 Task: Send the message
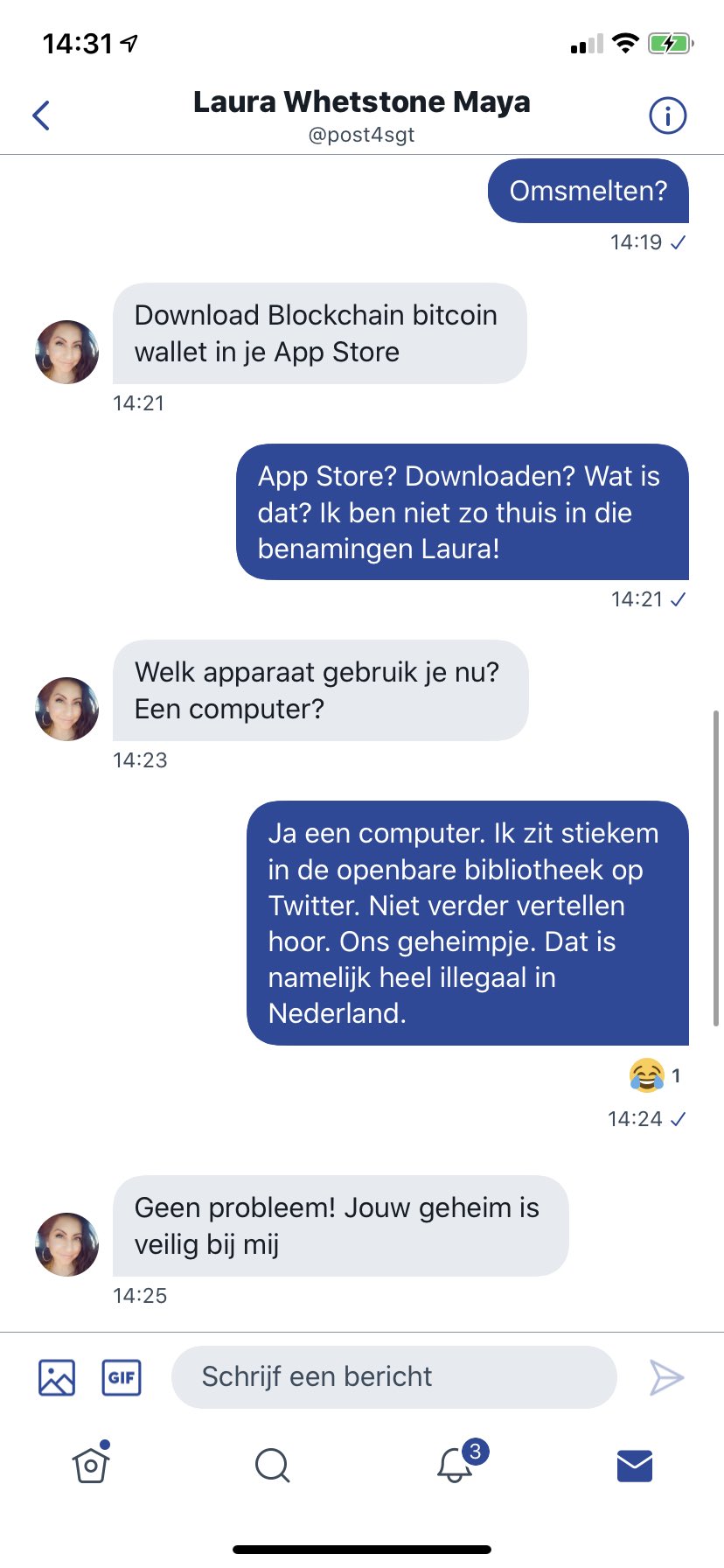pos(666,1377)
